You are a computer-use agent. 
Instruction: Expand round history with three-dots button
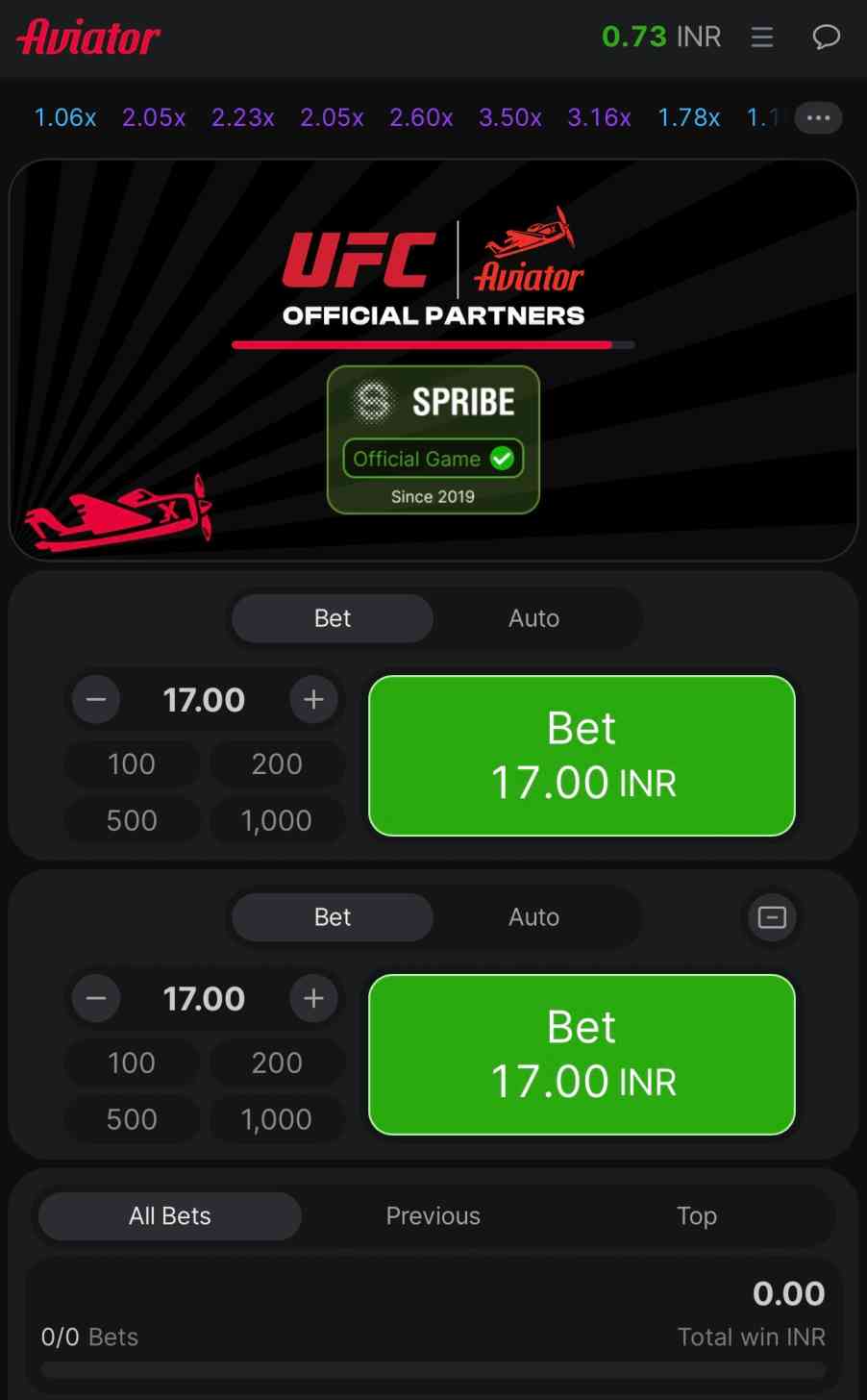[819, 118]
